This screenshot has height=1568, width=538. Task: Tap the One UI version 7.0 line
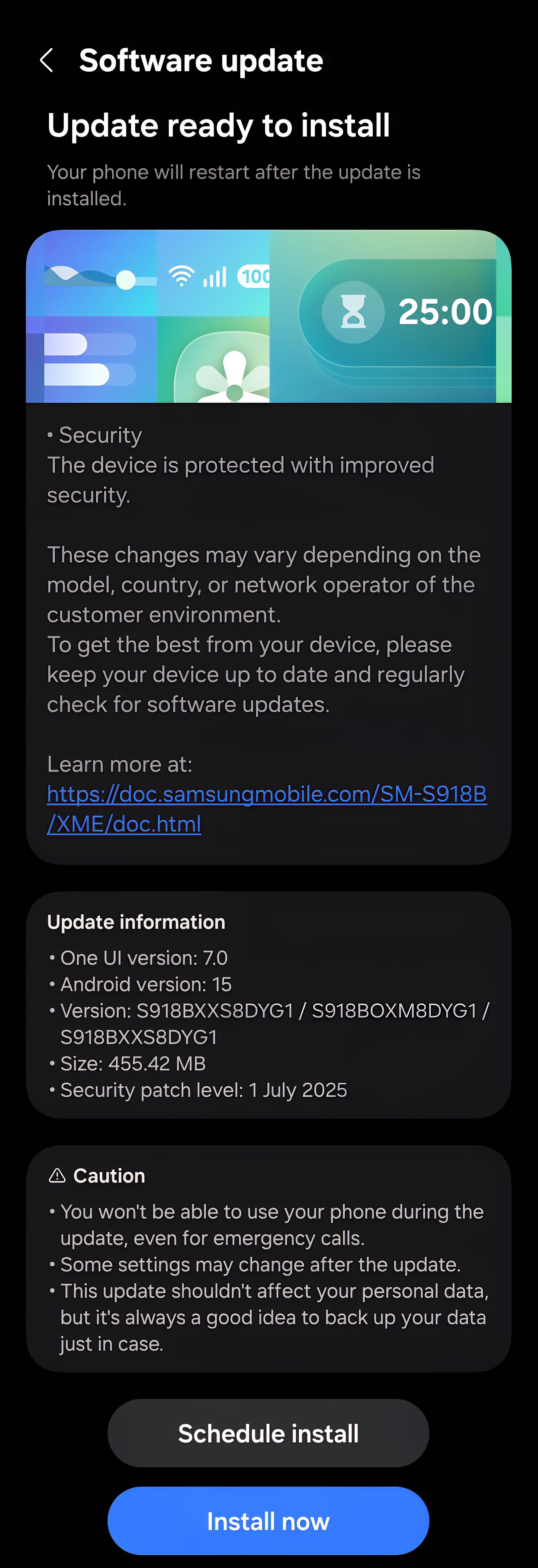[143, 958]
